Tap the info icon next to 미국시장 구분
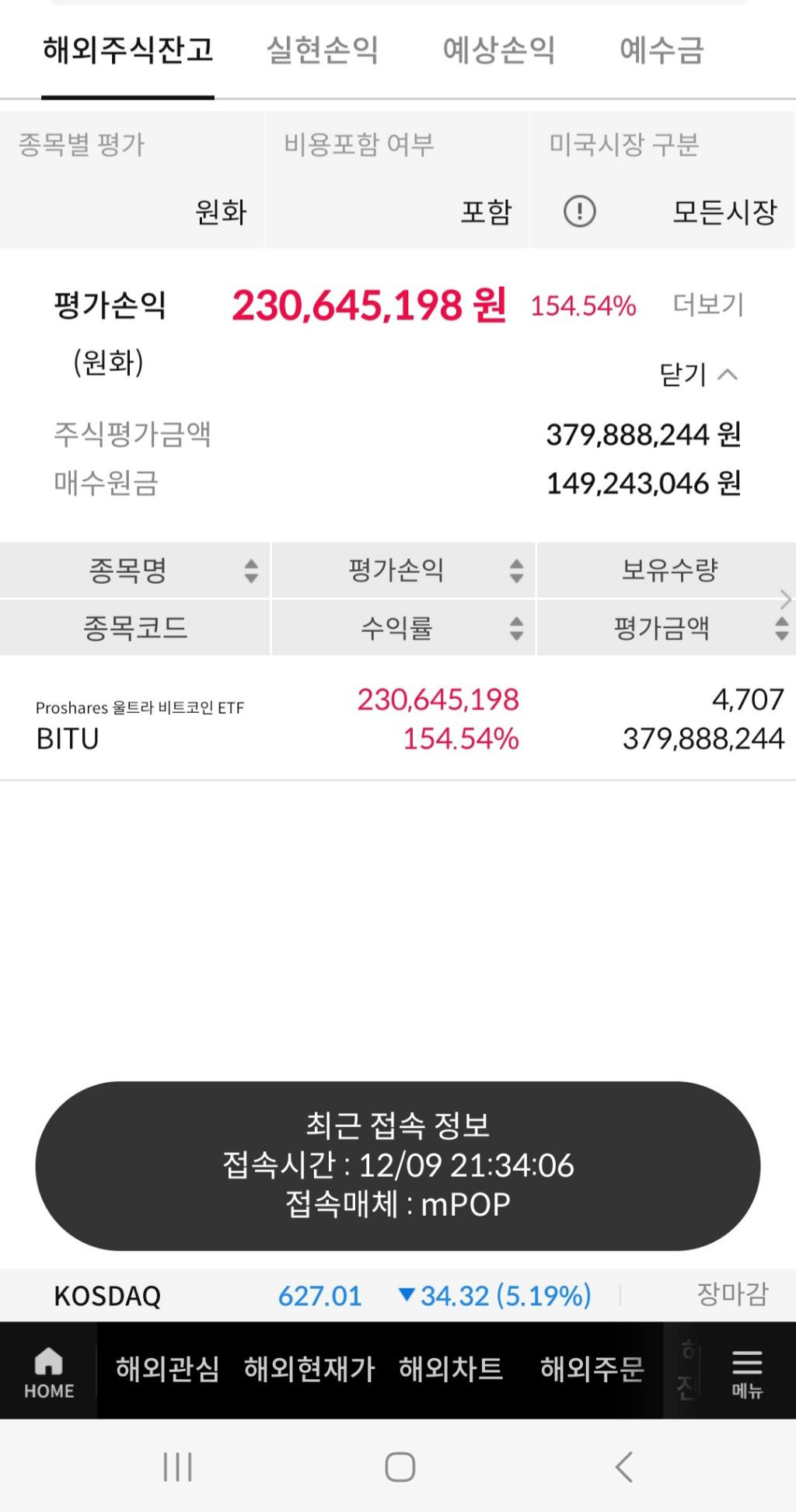 (x=580, y=211)
